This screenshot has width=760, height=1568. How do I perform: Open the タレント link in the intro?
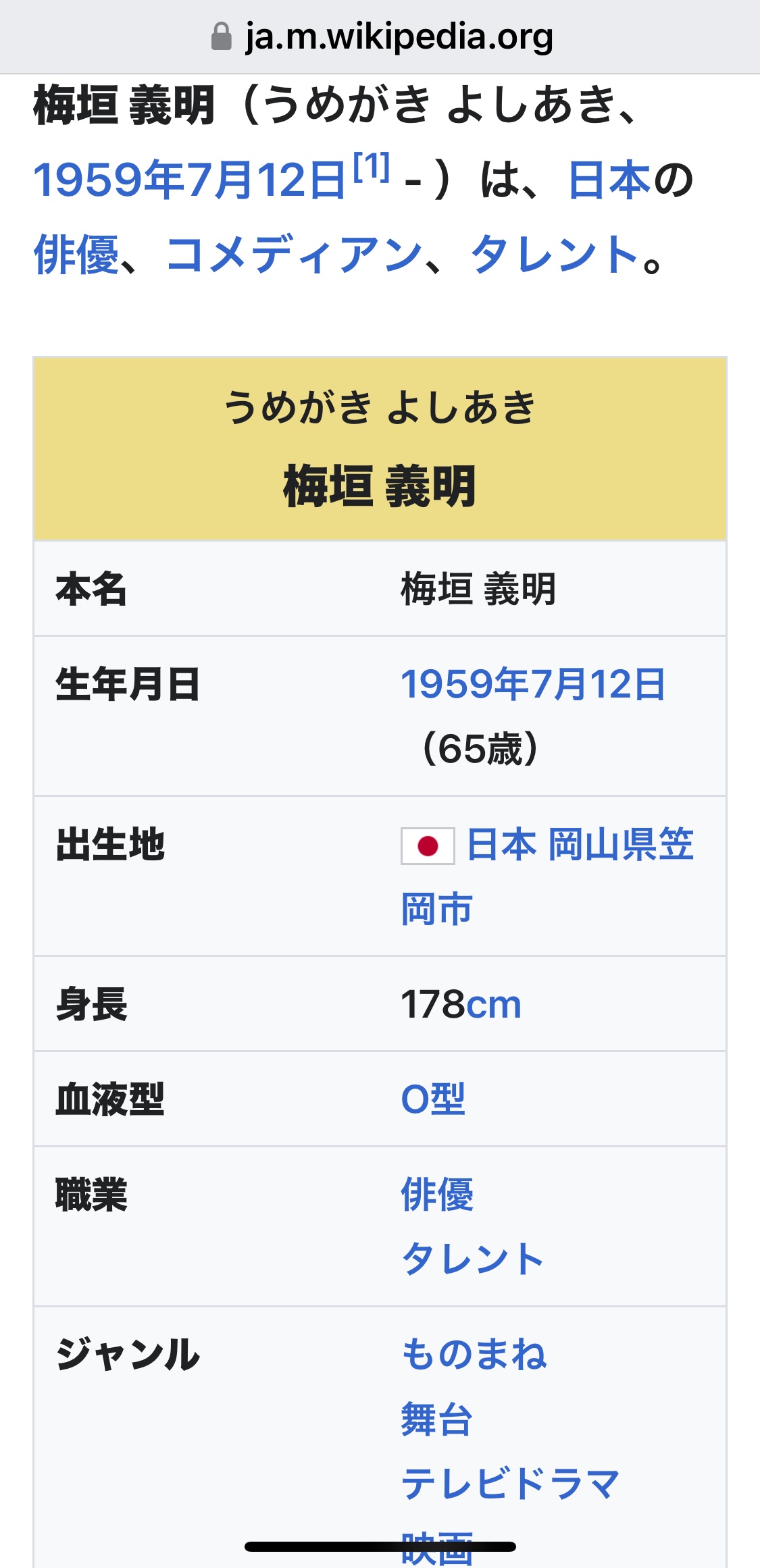click(x=555, y=255)
